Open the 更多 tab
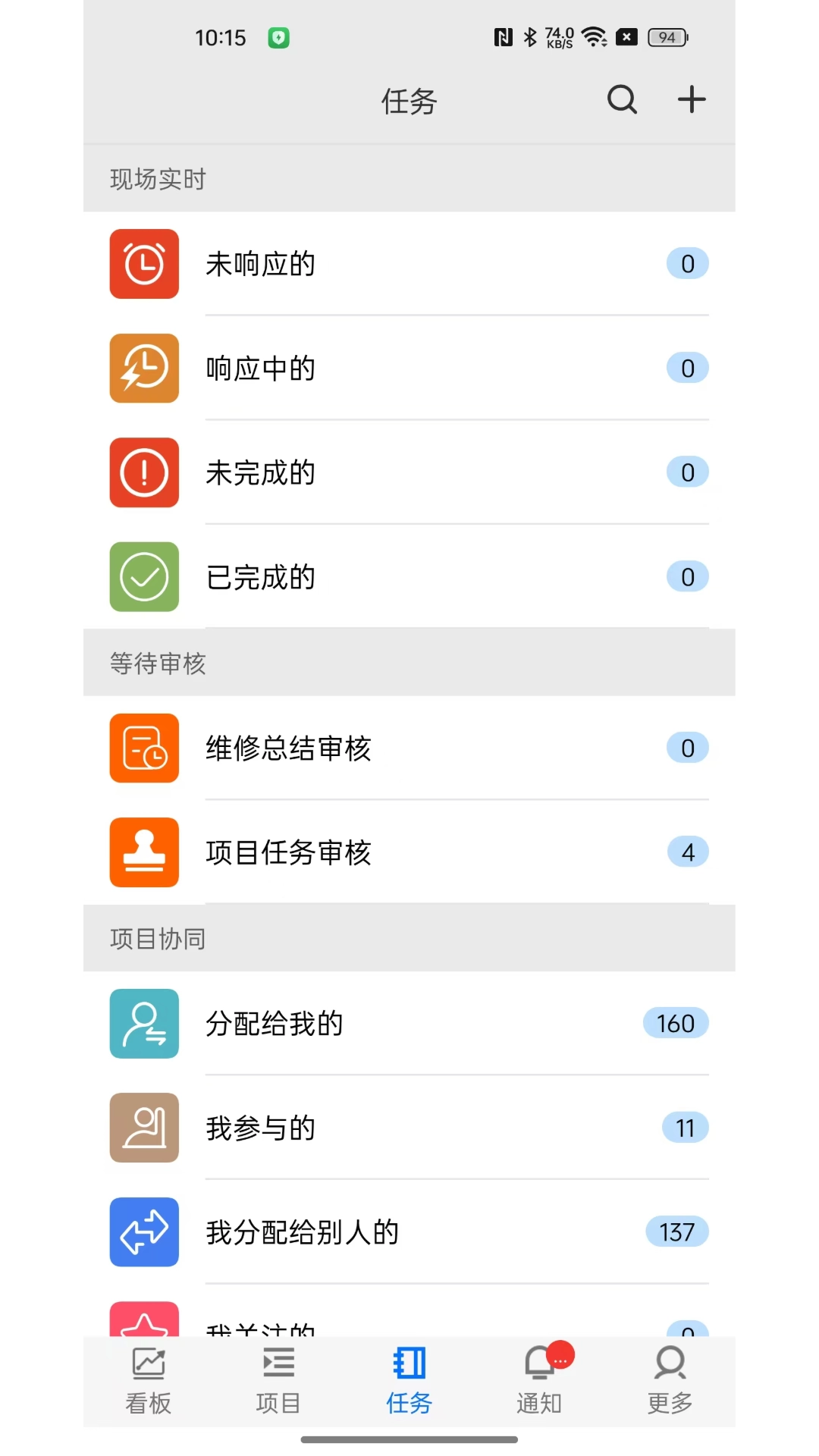This screenshot has height=1456, width=819. 669,1380
